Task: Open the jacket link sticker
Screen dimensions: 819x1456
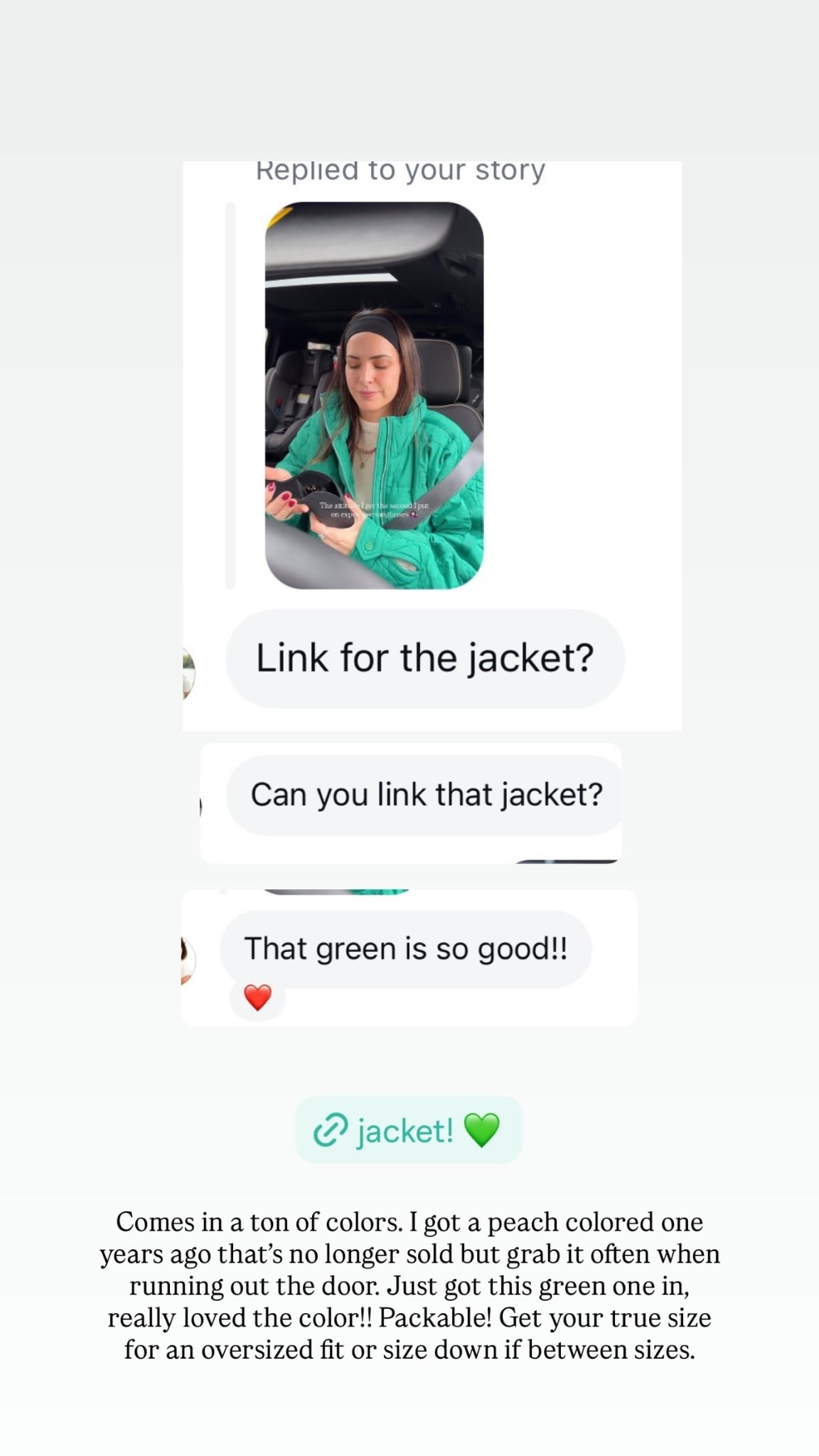Action: click(409, 1130)
